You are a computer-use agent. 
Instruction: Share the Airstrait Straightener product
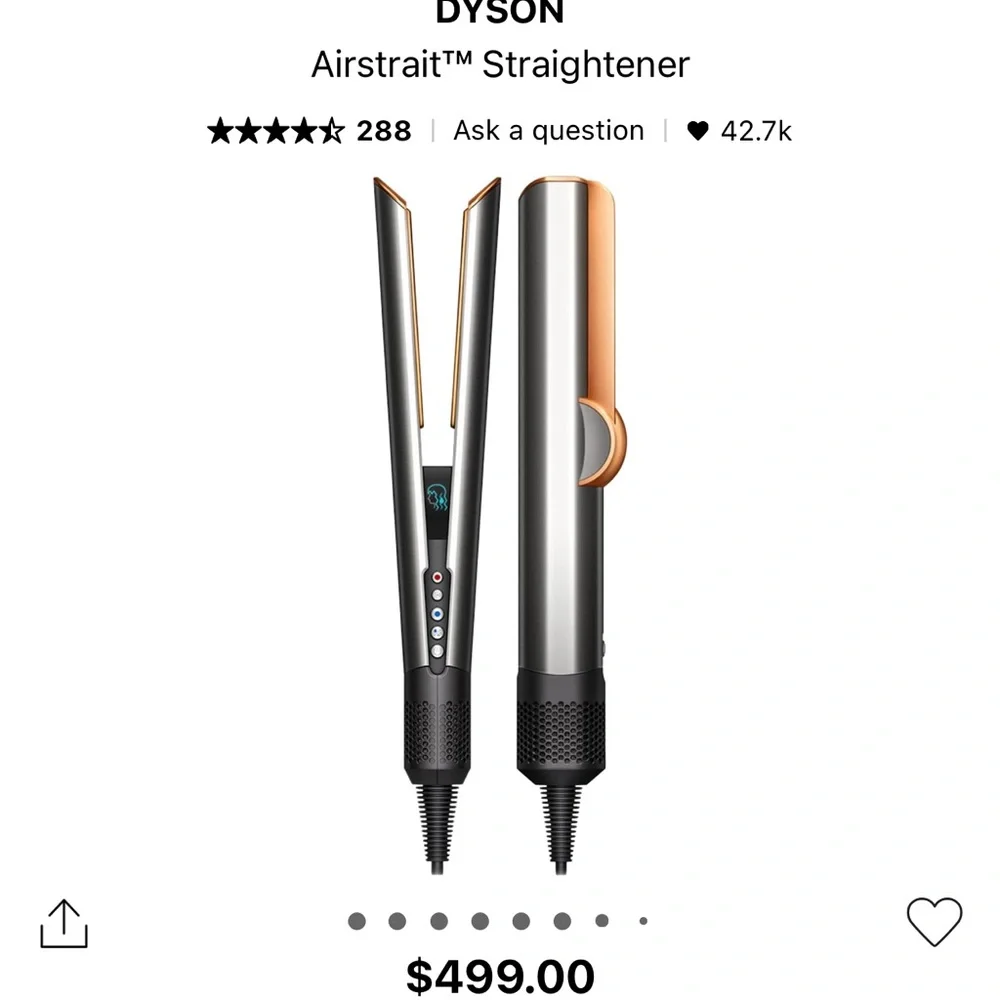point(64,925)
